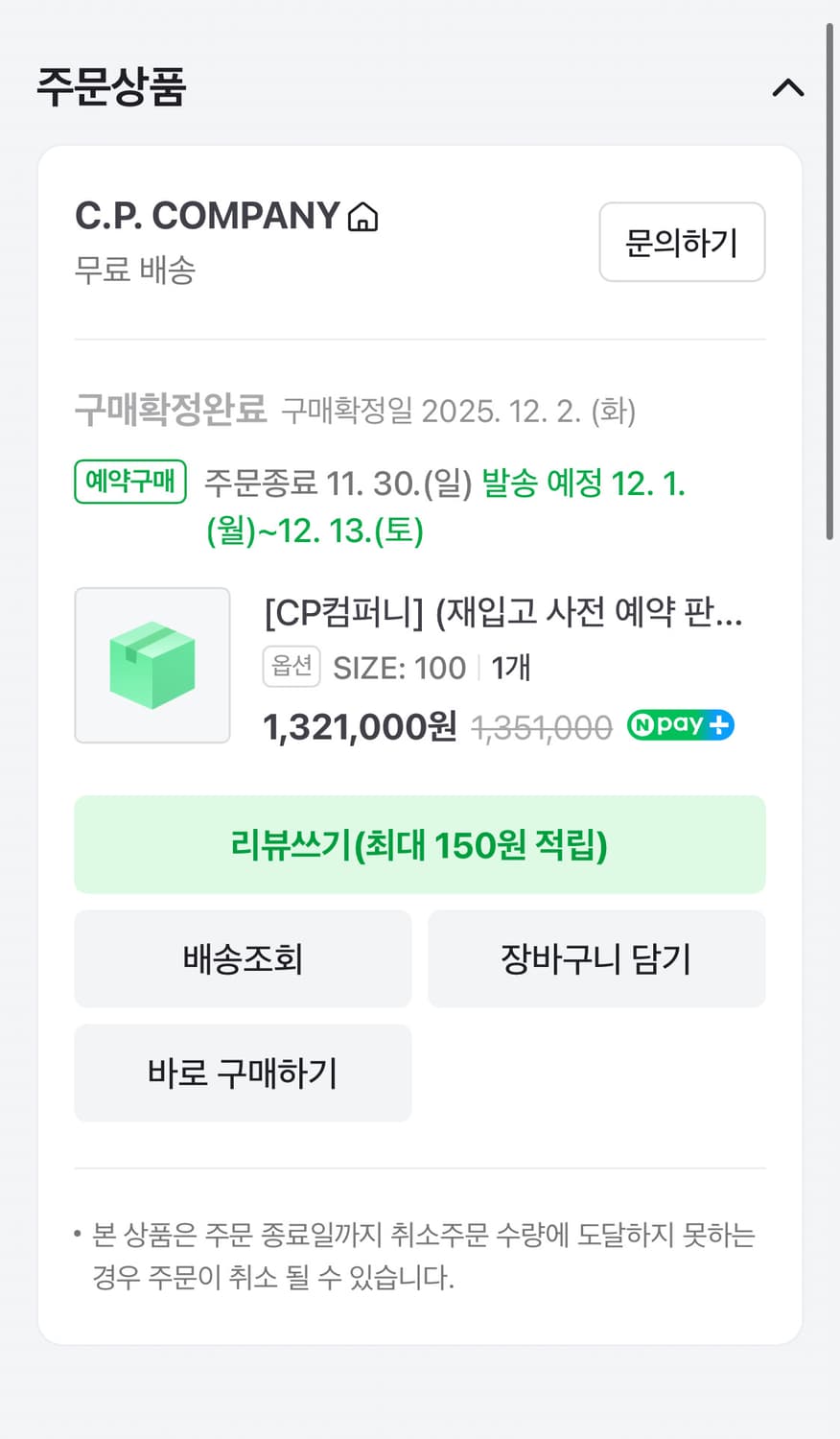Open the product thumbnail box image
The height and width of the screenshot is (1439, 840).
pyautogui.click(x=152, y=664)
